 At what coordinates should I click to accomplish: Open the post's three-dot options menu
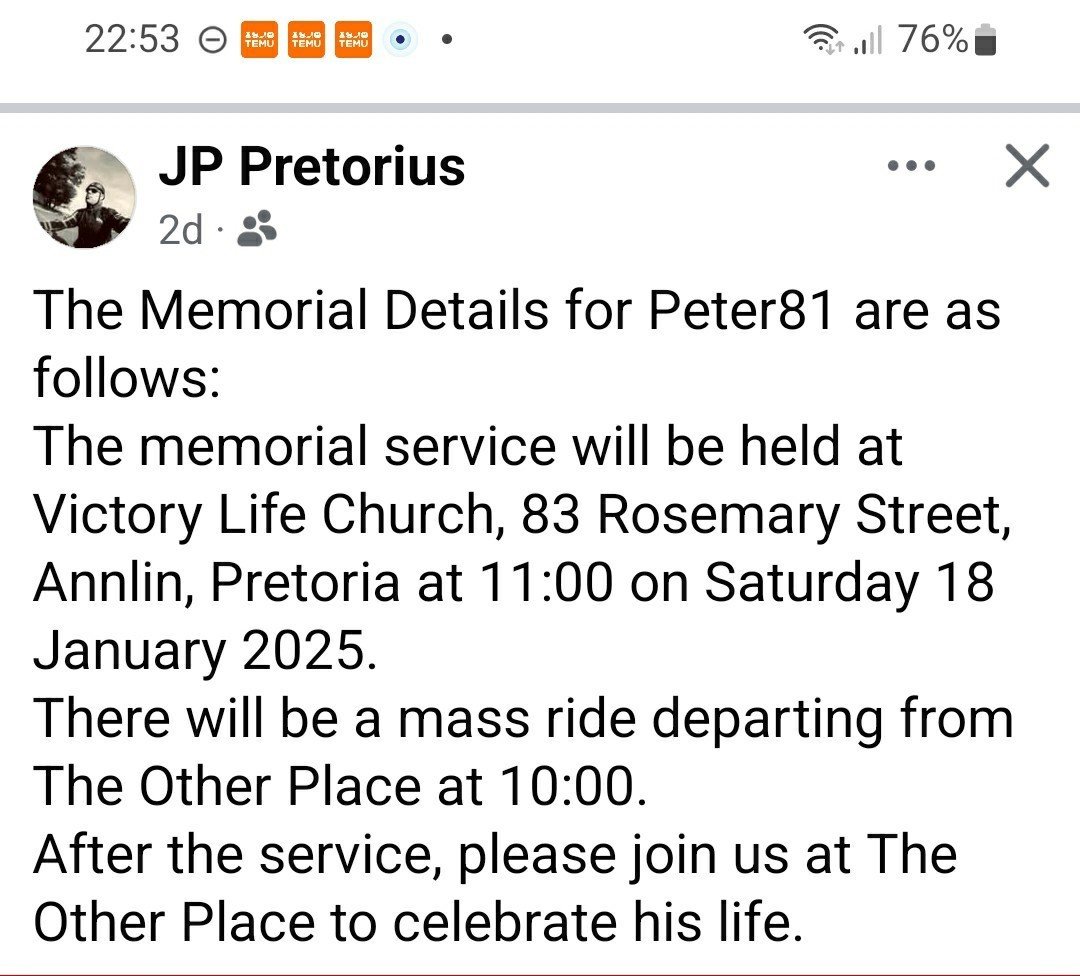click(x=912, y=167)
